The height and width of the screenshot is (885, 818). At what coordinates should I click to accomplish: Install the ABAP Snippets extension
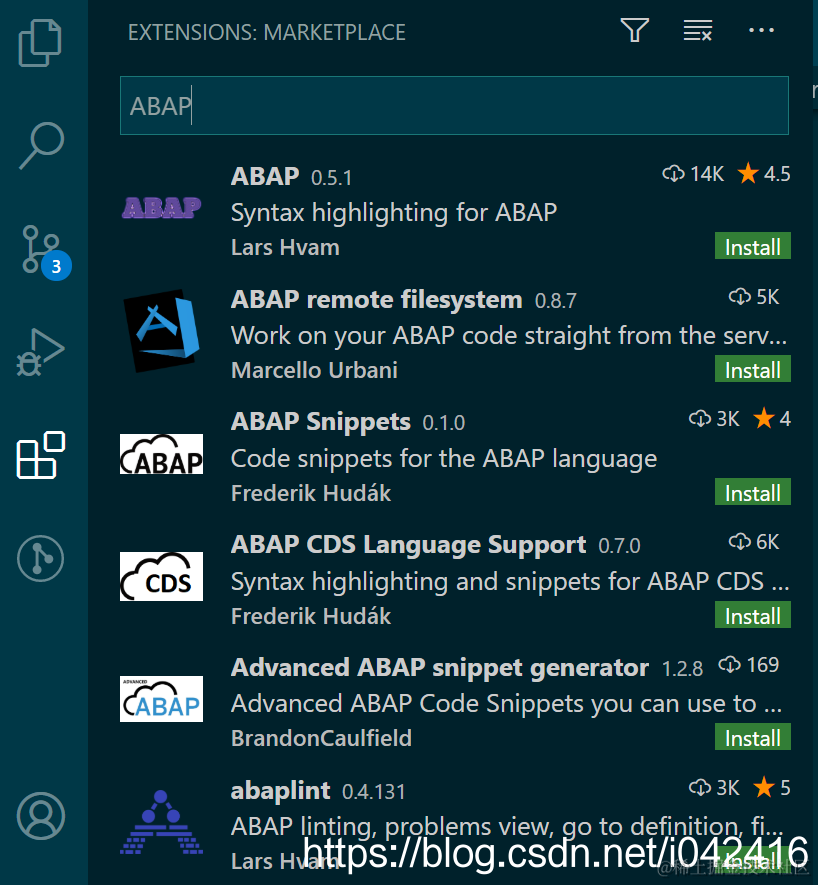coord(752,493)
